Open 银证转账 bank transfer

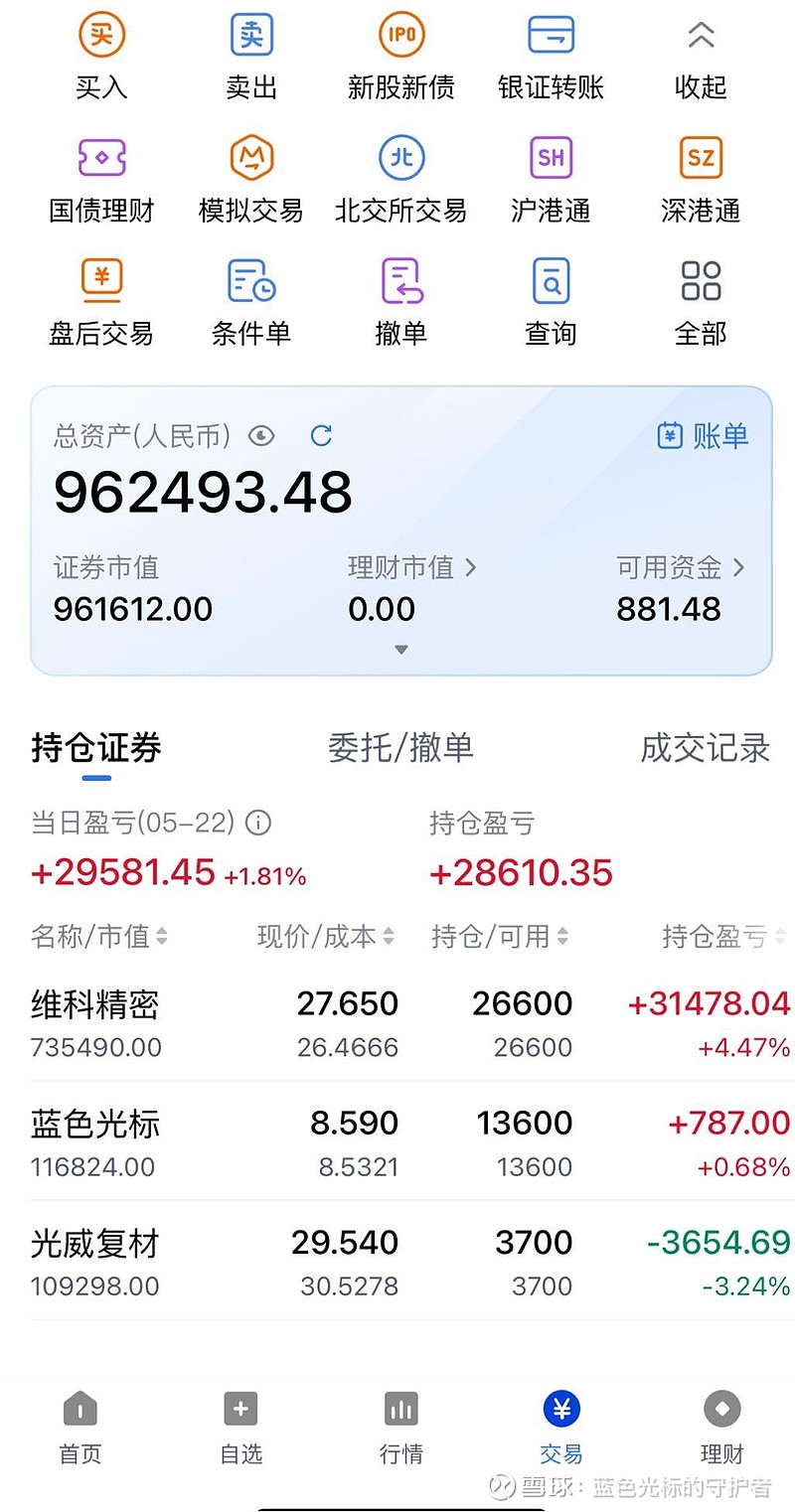click(x=552, y=59)
